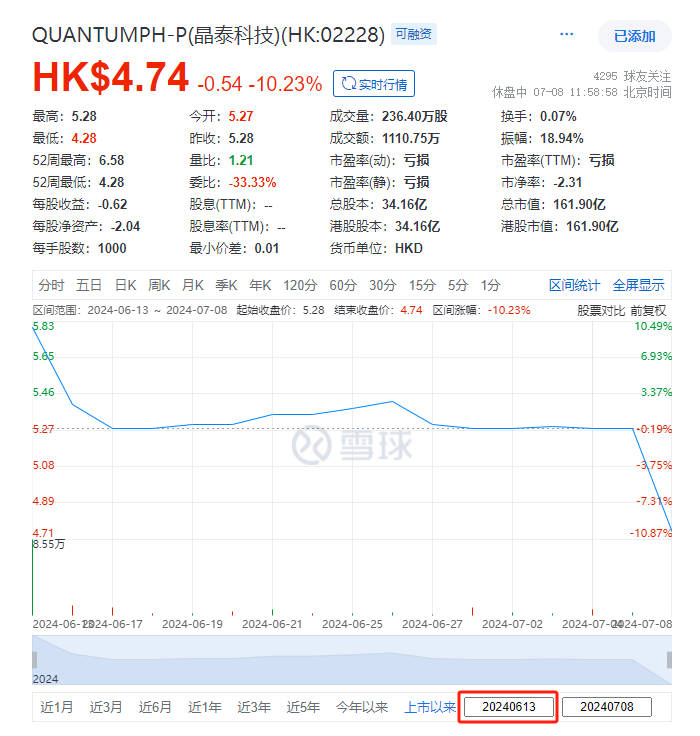Tap the 已添加 watchlist button
This screenshot has height=736, width=700.
(634, 36)
